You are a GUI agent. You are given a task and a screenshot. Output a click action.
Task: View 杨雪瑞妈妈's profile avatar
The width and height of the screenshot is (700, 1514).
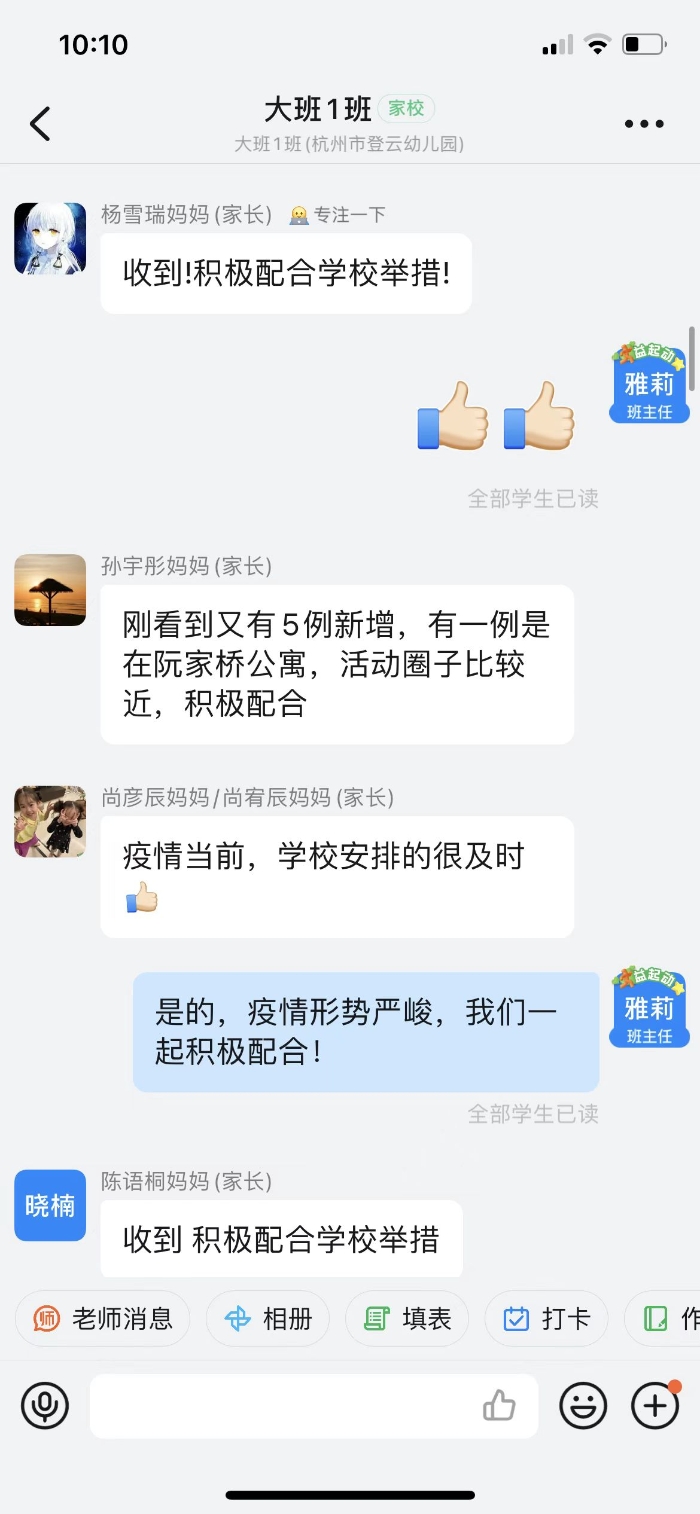tap(50, 239)
